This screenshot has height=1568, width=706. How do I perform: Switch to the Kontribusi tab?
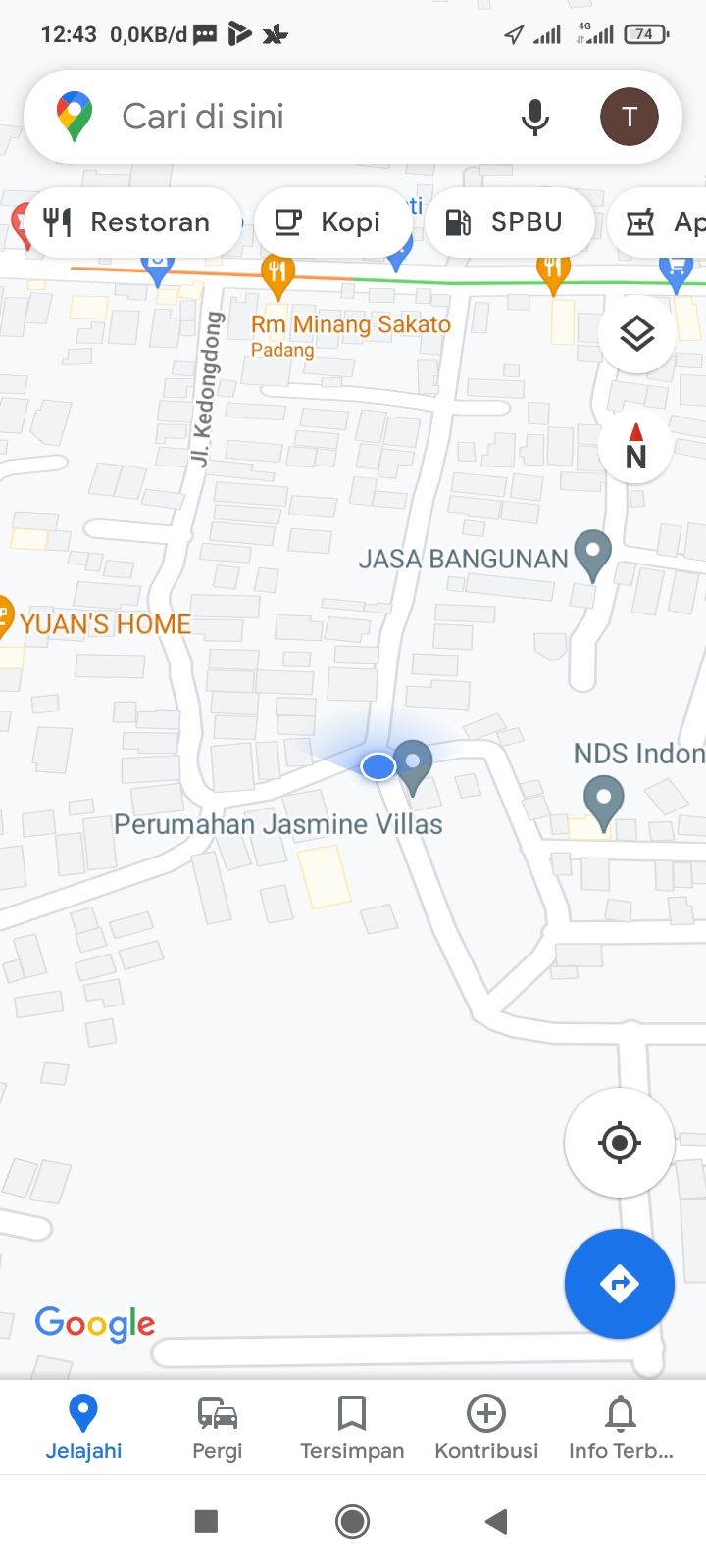point(486,1428)
